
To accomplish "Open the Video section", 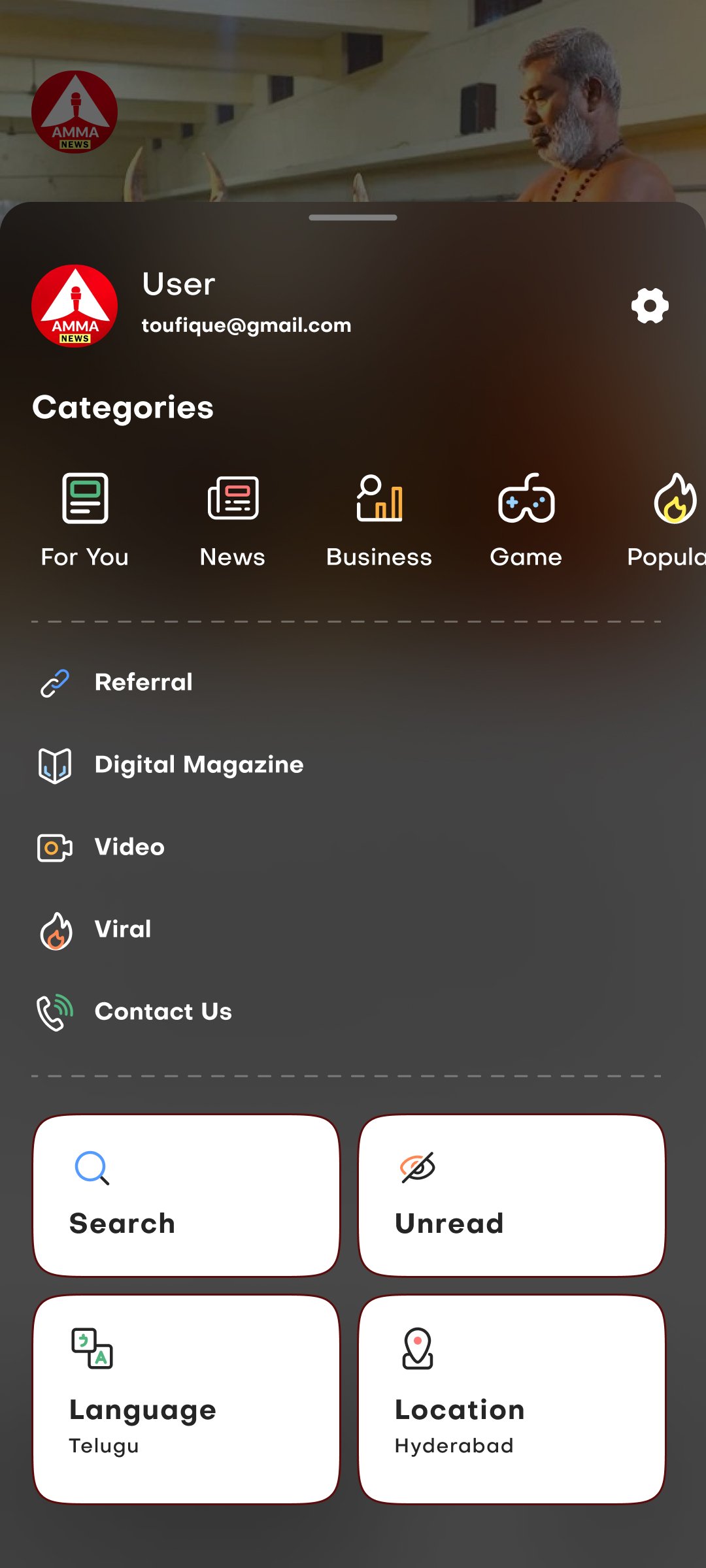I will click(x=129, y=847).
